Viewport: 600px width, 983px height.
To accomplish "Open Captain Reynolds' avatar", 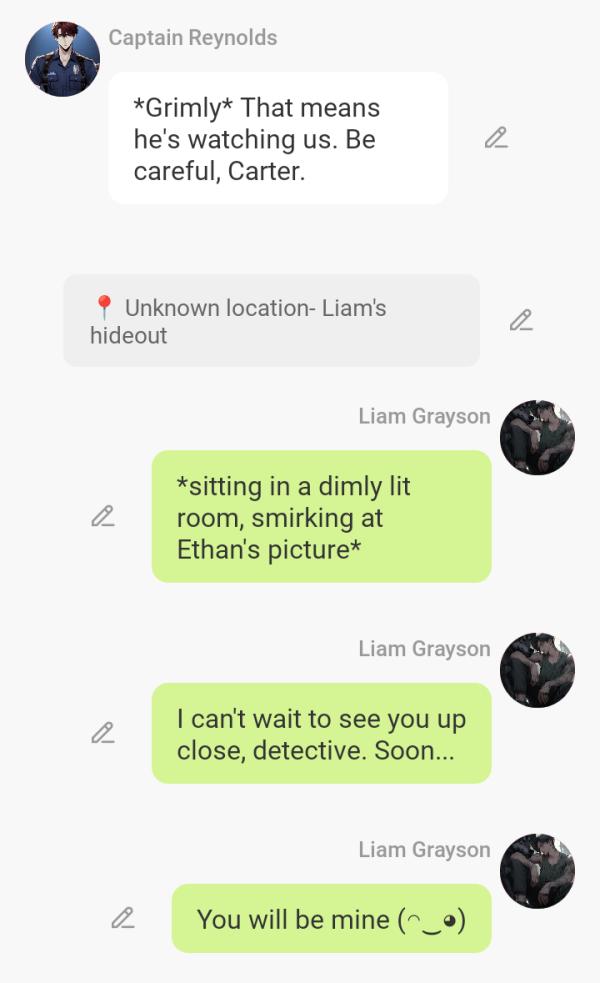I will point(62,59).
